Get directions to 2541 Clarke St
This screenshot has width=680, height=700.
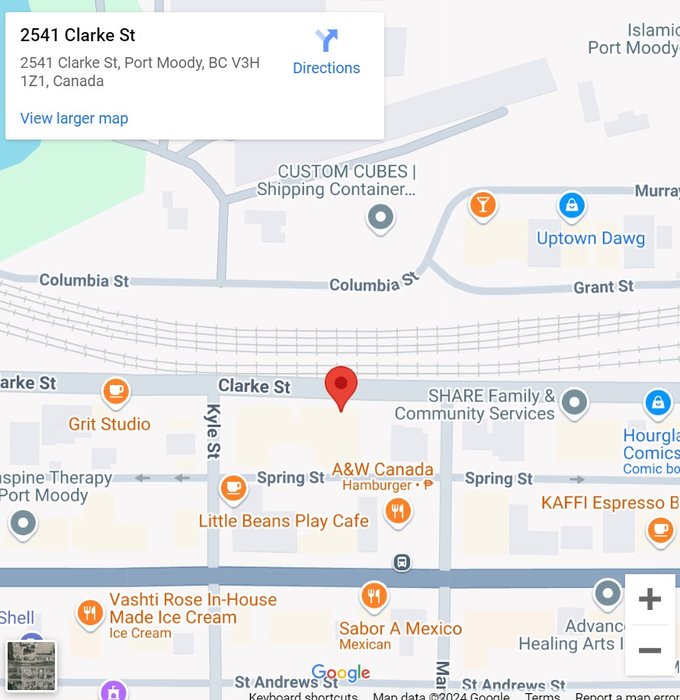pos(326,52)
